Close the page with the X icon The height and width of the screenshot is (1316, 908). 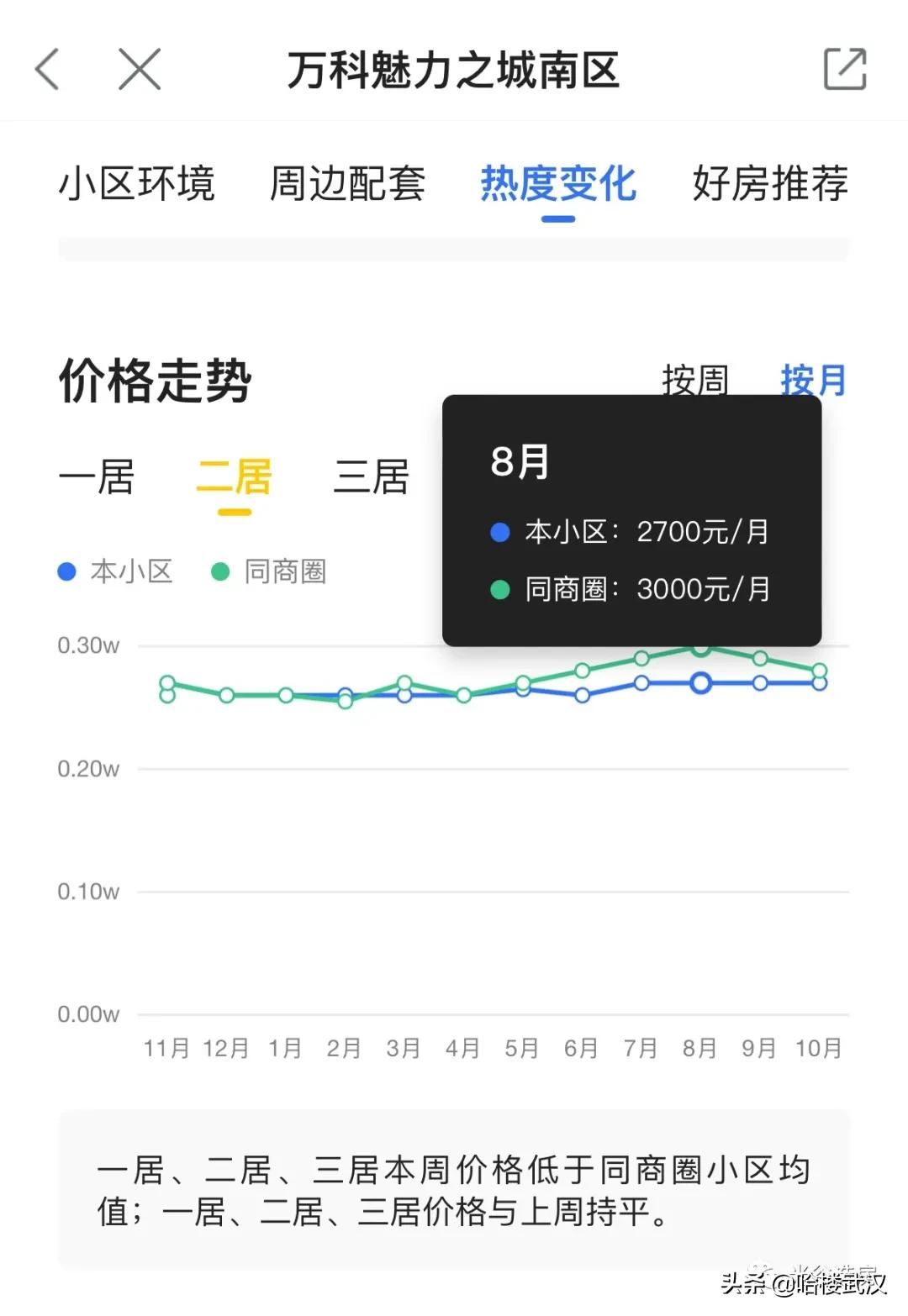tap(139, 70)
